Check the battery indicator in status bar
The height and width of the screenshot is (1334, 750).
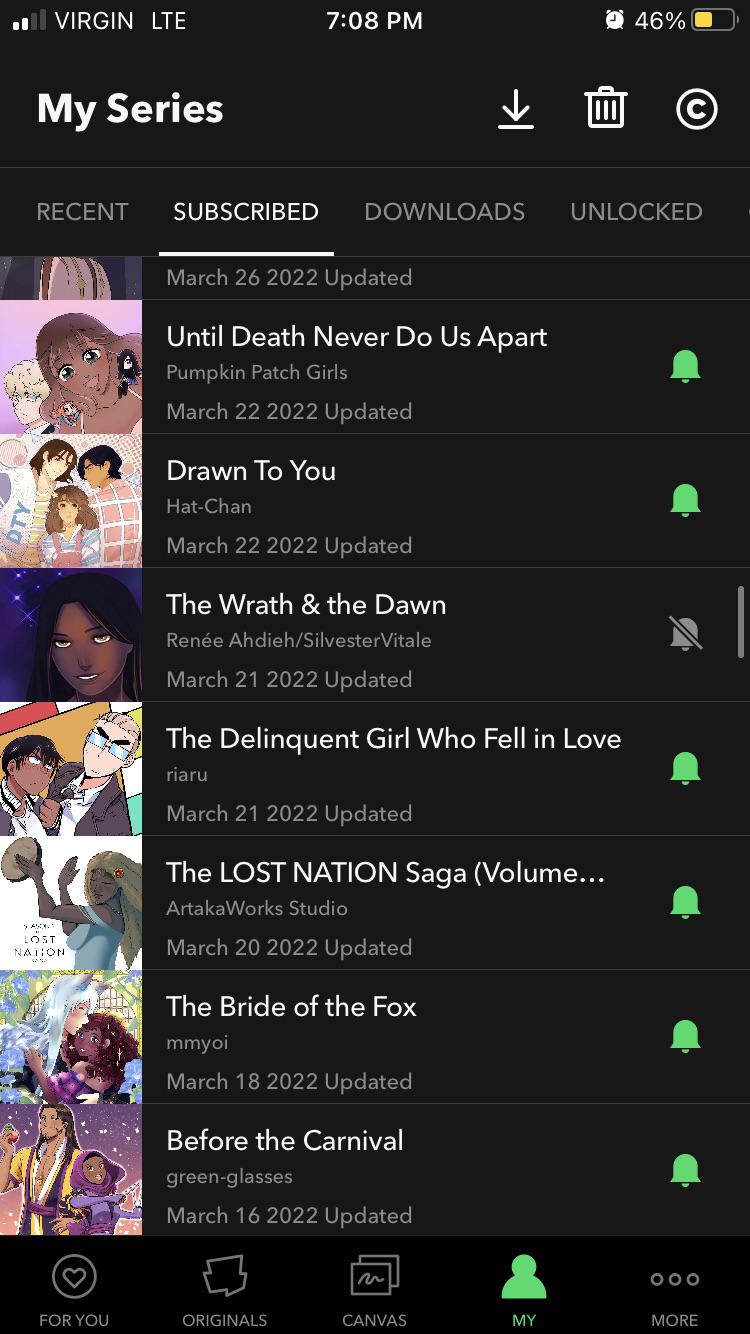tap(717, 20)
